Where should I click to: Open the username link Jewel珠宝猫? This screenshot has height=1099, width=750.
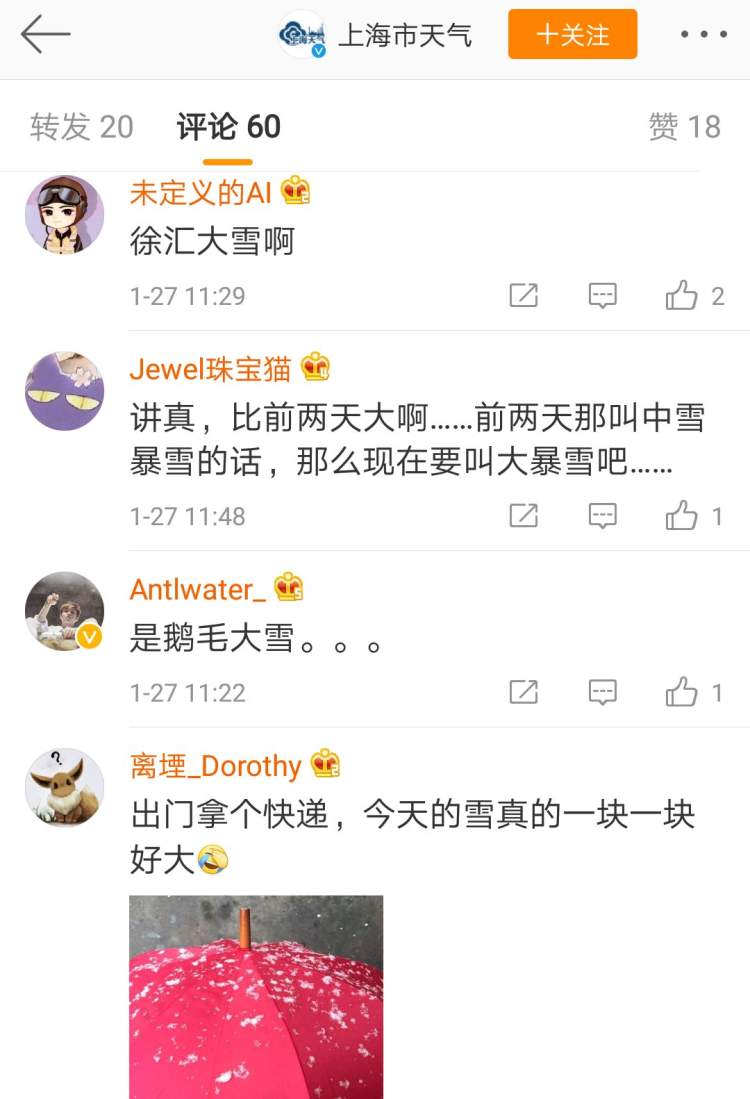[x=211, y=368]
